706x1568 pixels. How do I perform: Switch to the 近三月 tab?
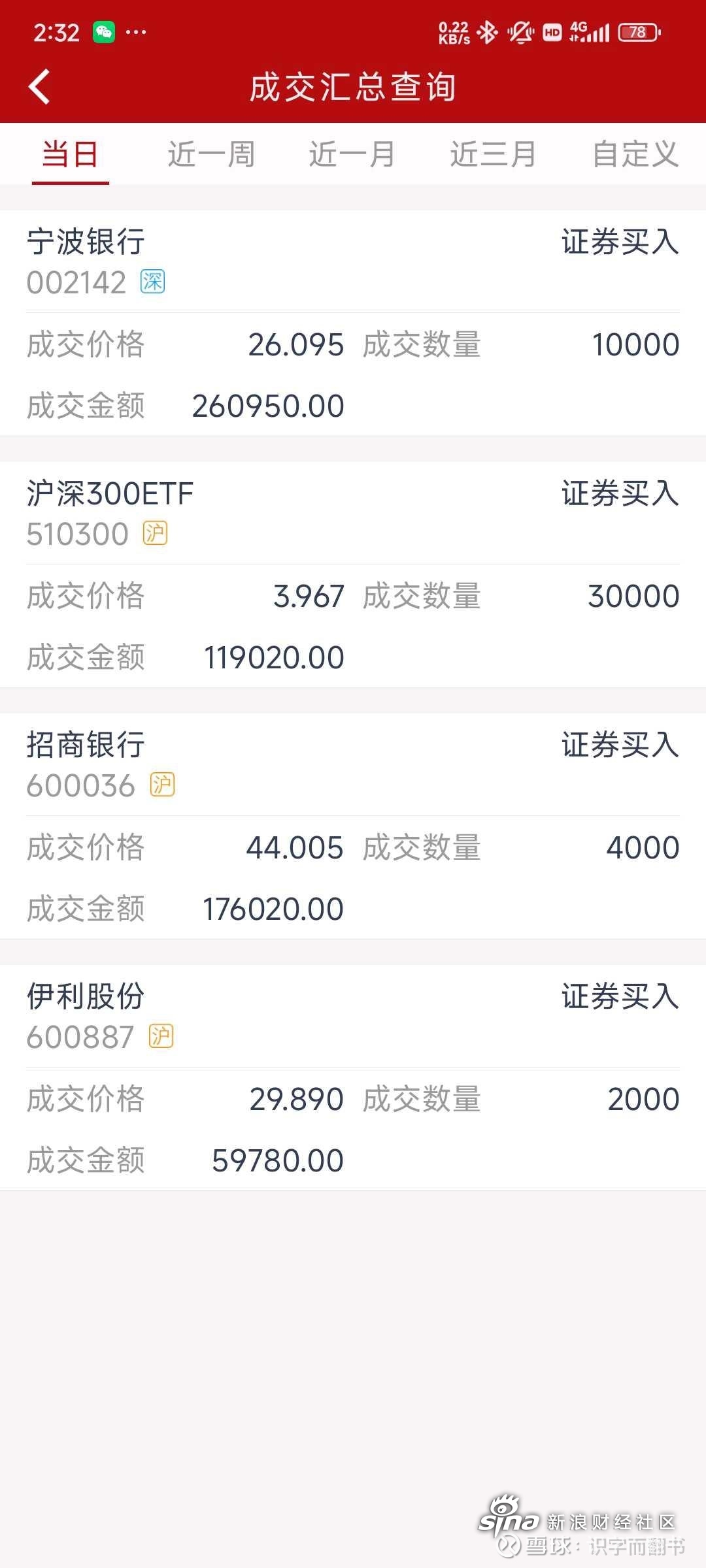pos(494,155)
